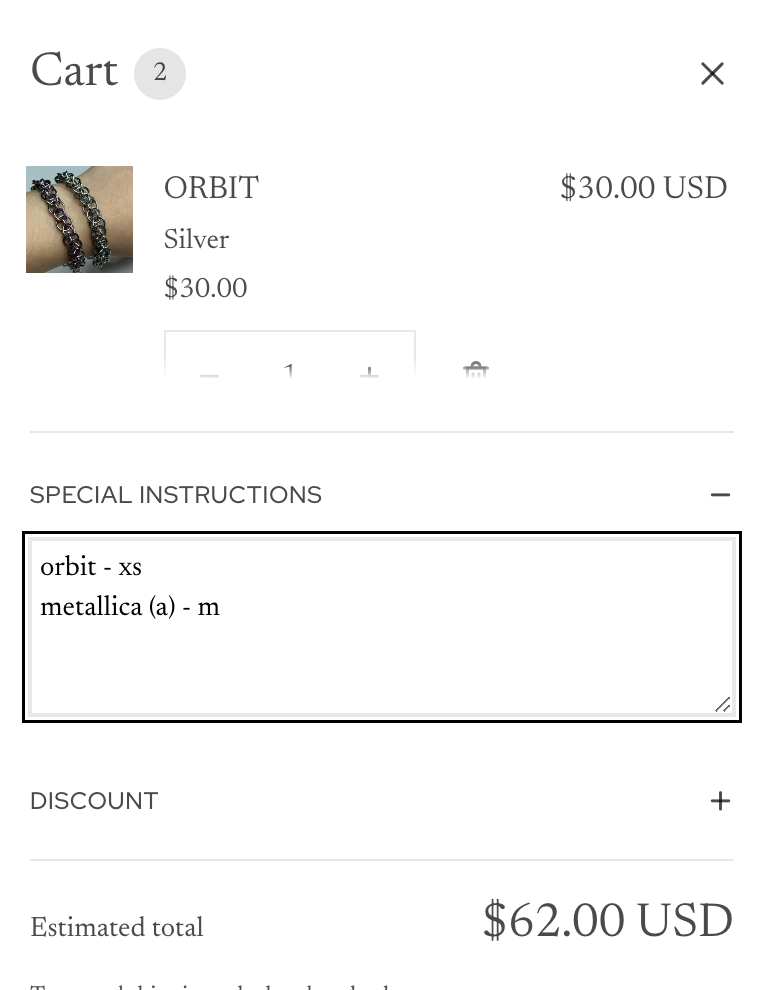Close the cart drawer
Screen dimensions: 772x990
tap(712, 73)
